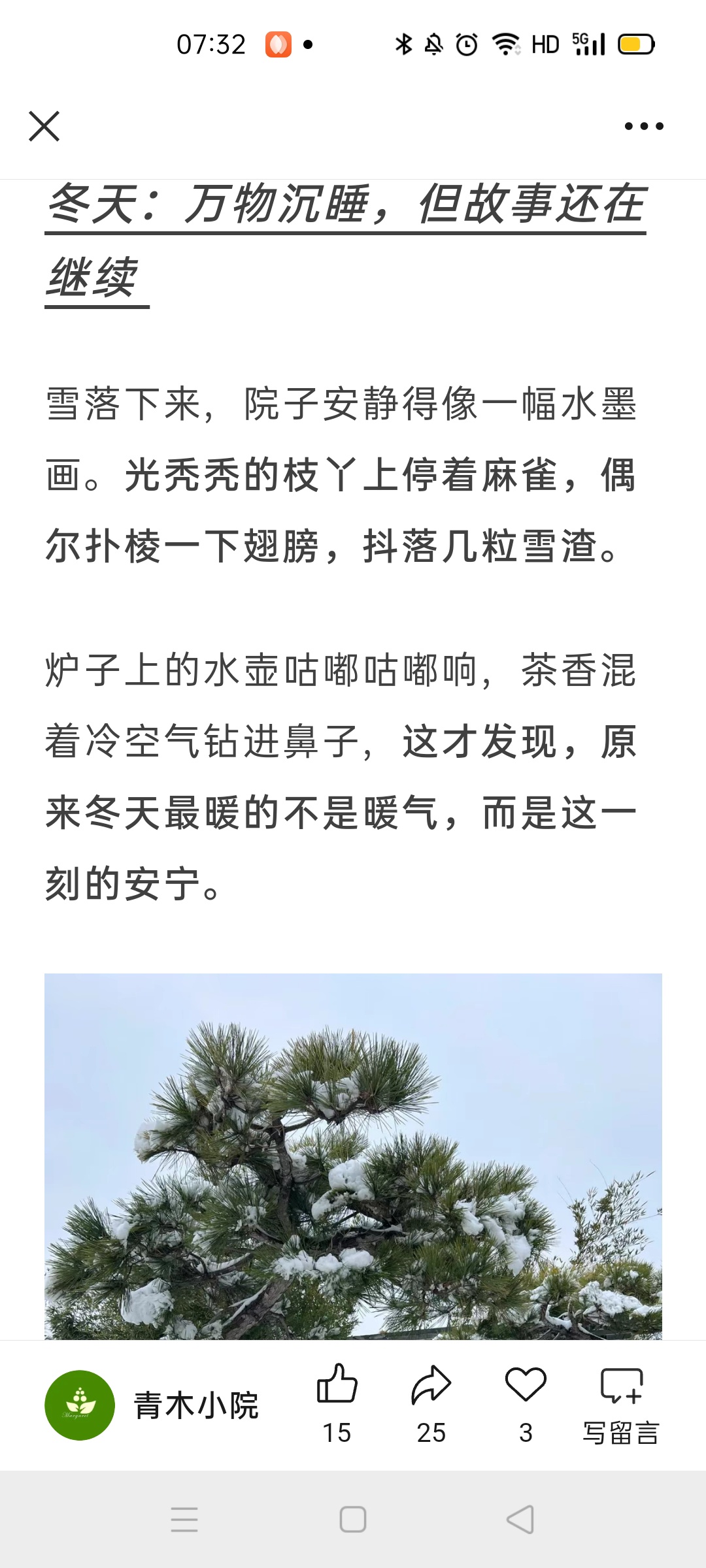Tap the heart icon to recommend
The image size is (706, 1568).
[x=526, y=1385]
